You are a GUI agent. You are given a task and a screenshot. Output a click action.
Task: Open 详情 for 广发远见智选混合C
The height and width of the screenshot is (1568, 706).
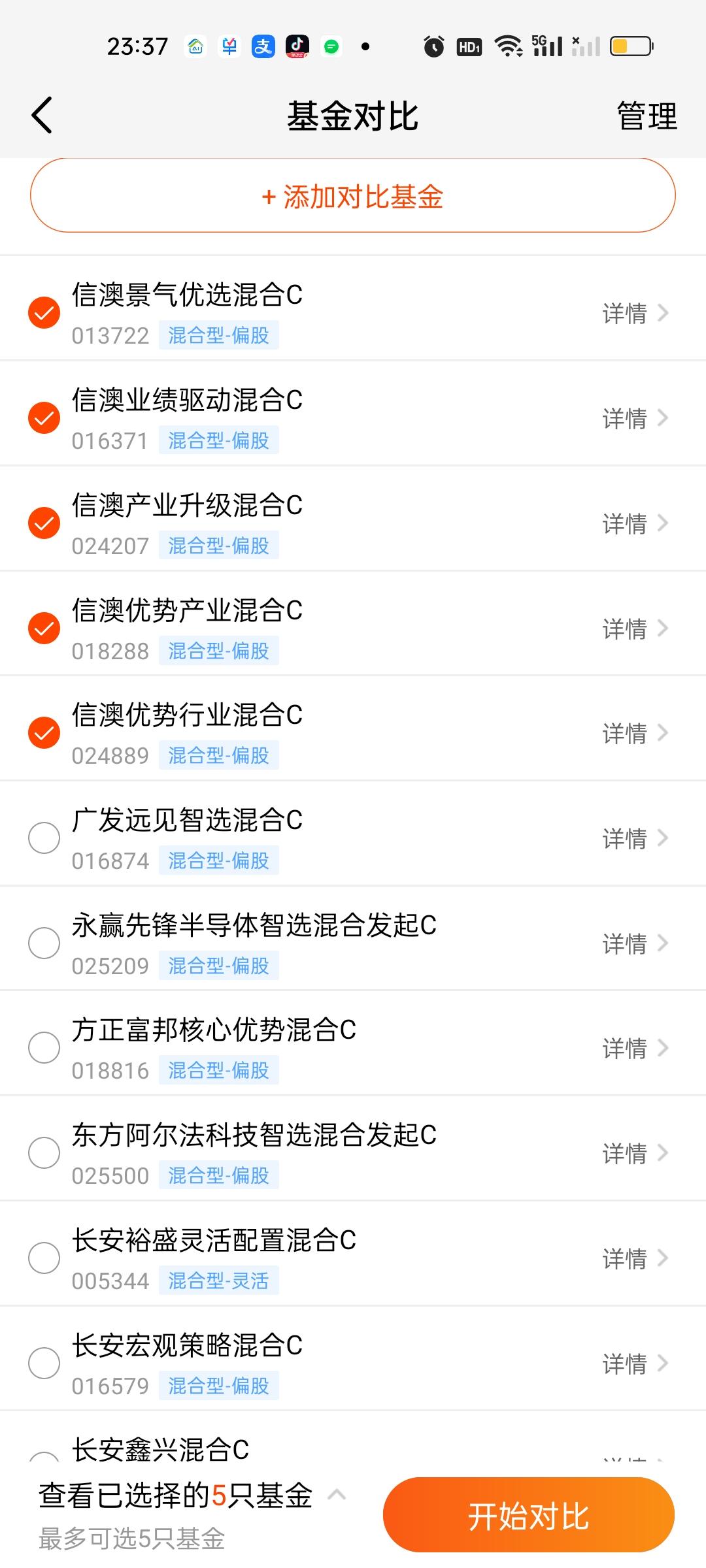[634, 839]
